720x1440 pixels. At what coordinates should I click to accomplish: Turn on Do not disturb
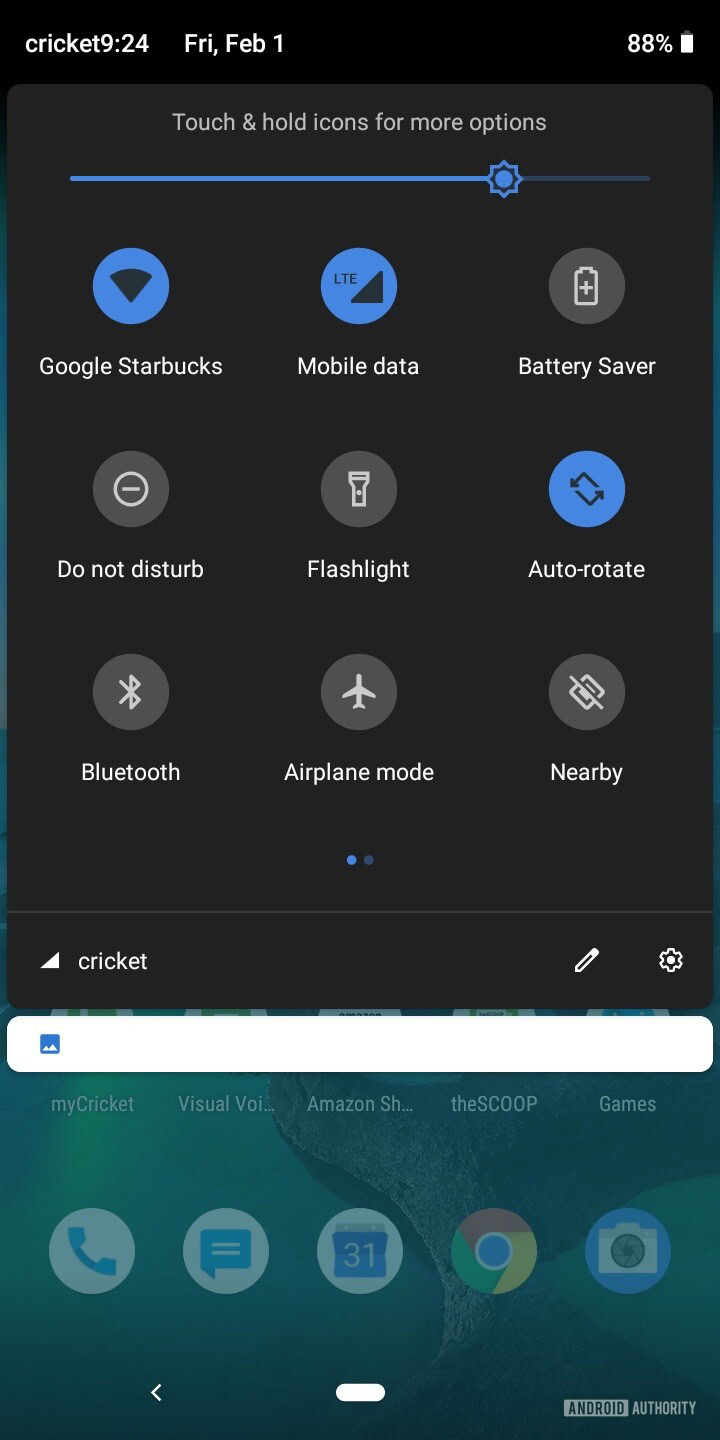tap(131, 489)
